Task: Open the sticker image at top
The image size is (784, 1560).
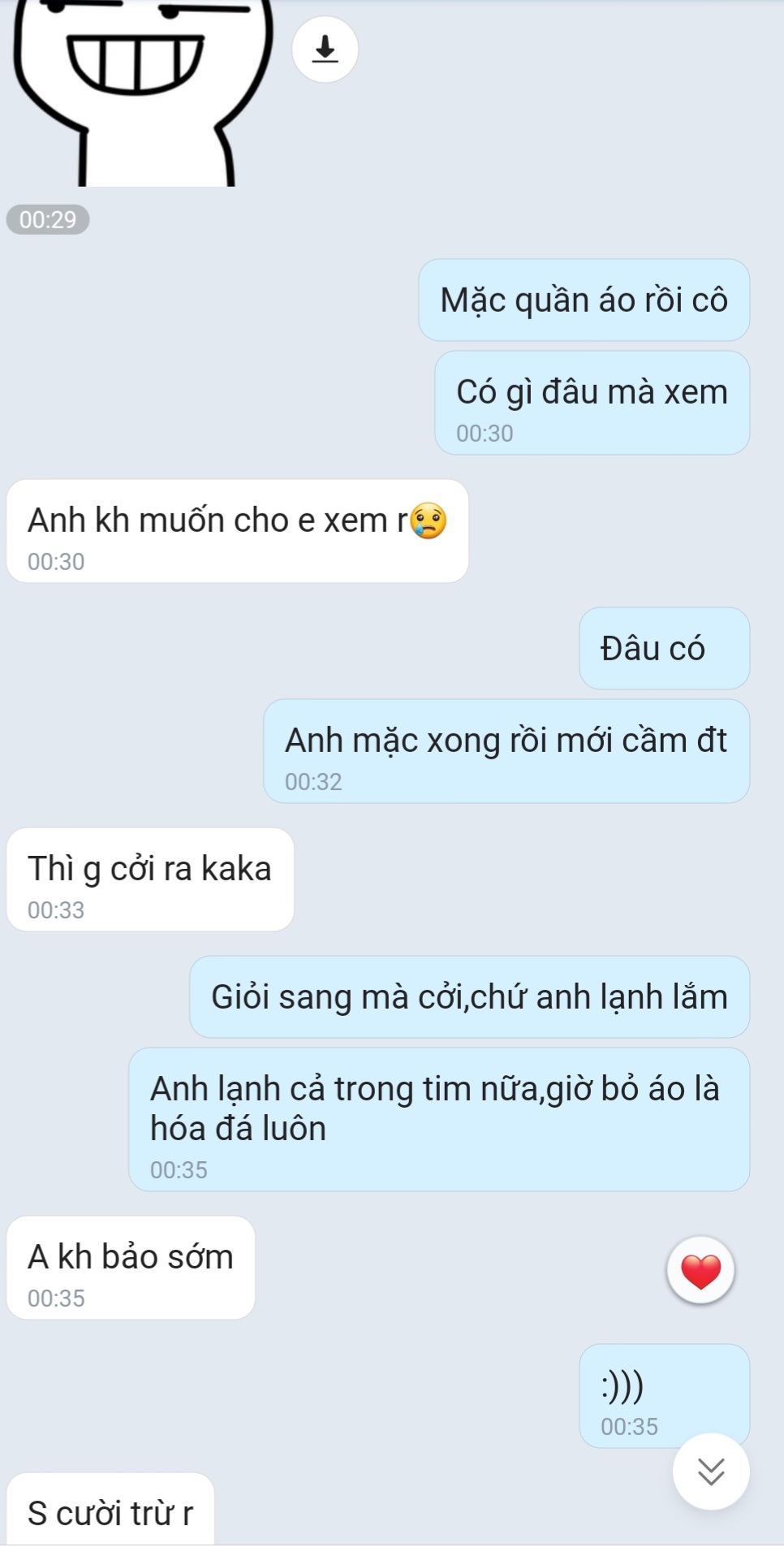Action: pos(138,89)
